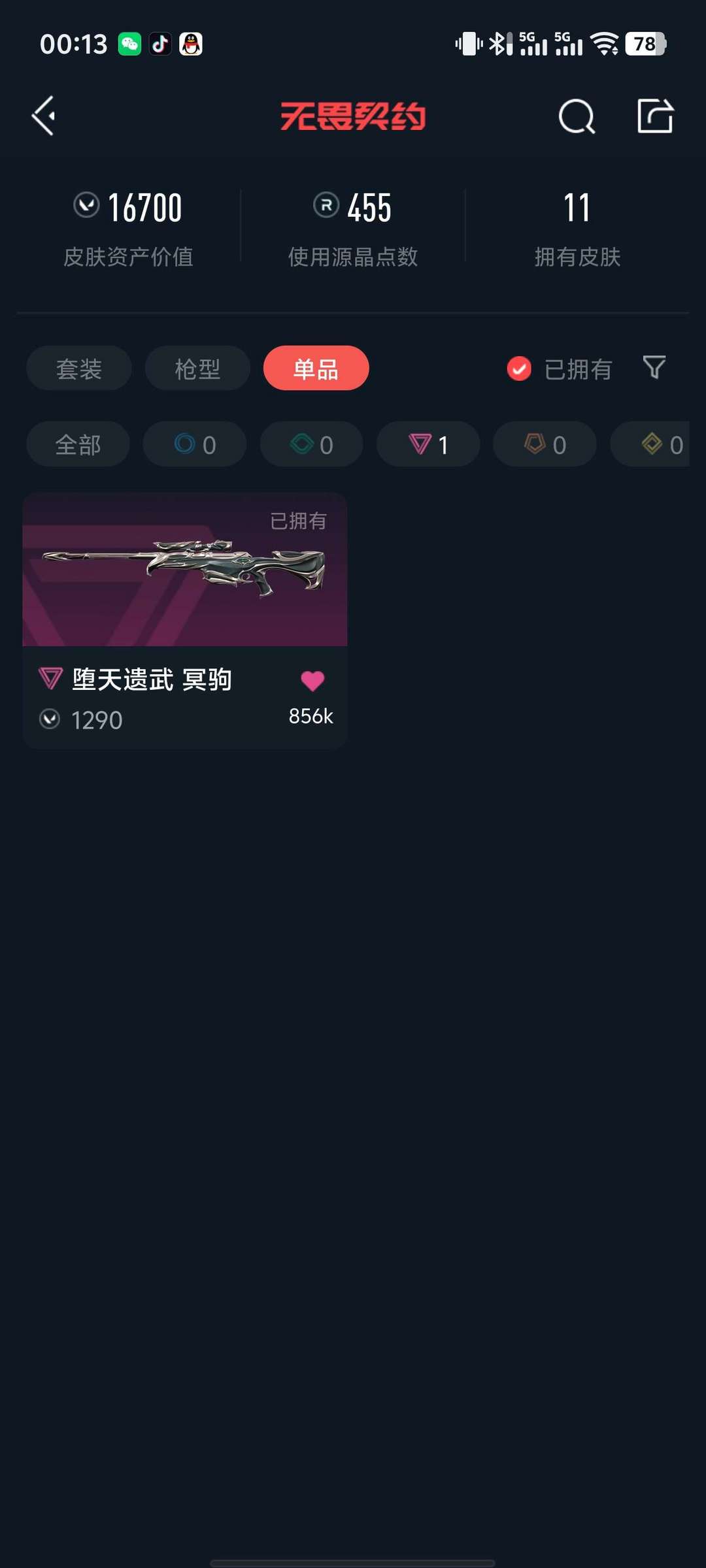Switch to the 枪型 tab

pyautogui.click(x=197, y=368)
